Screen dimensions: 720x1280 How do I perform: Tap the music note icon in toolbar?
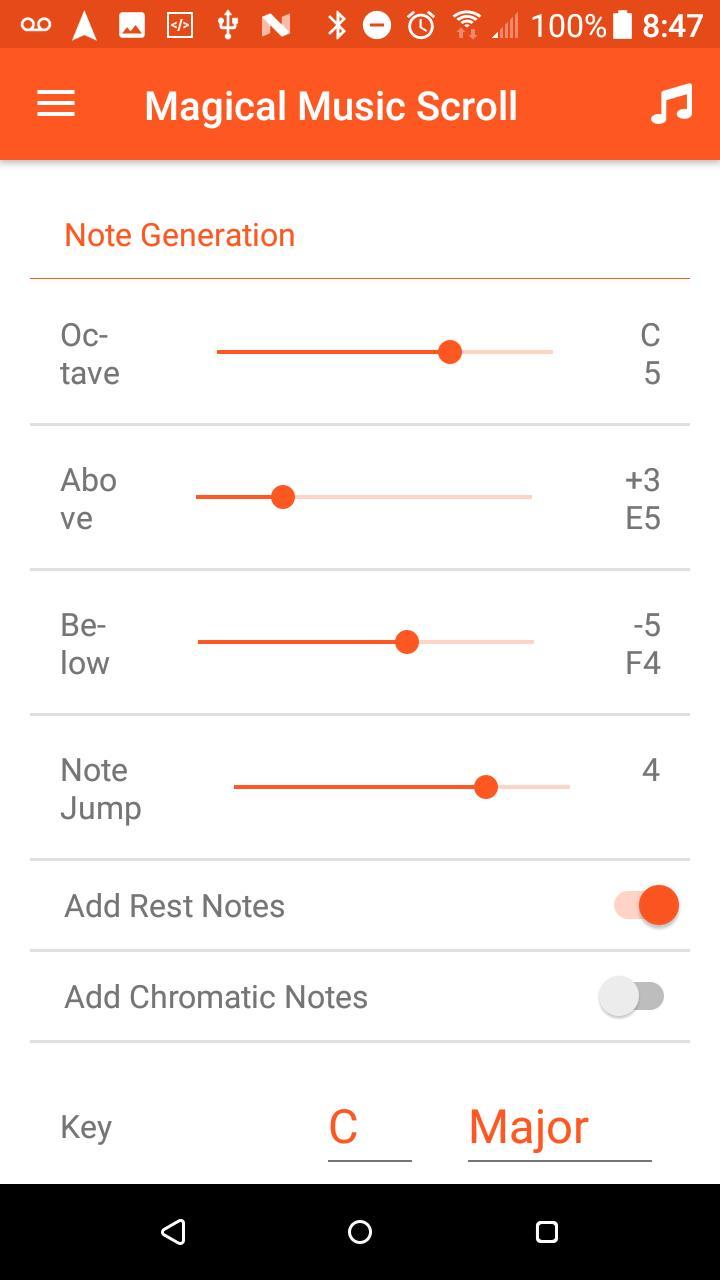(x=673, y=103)
